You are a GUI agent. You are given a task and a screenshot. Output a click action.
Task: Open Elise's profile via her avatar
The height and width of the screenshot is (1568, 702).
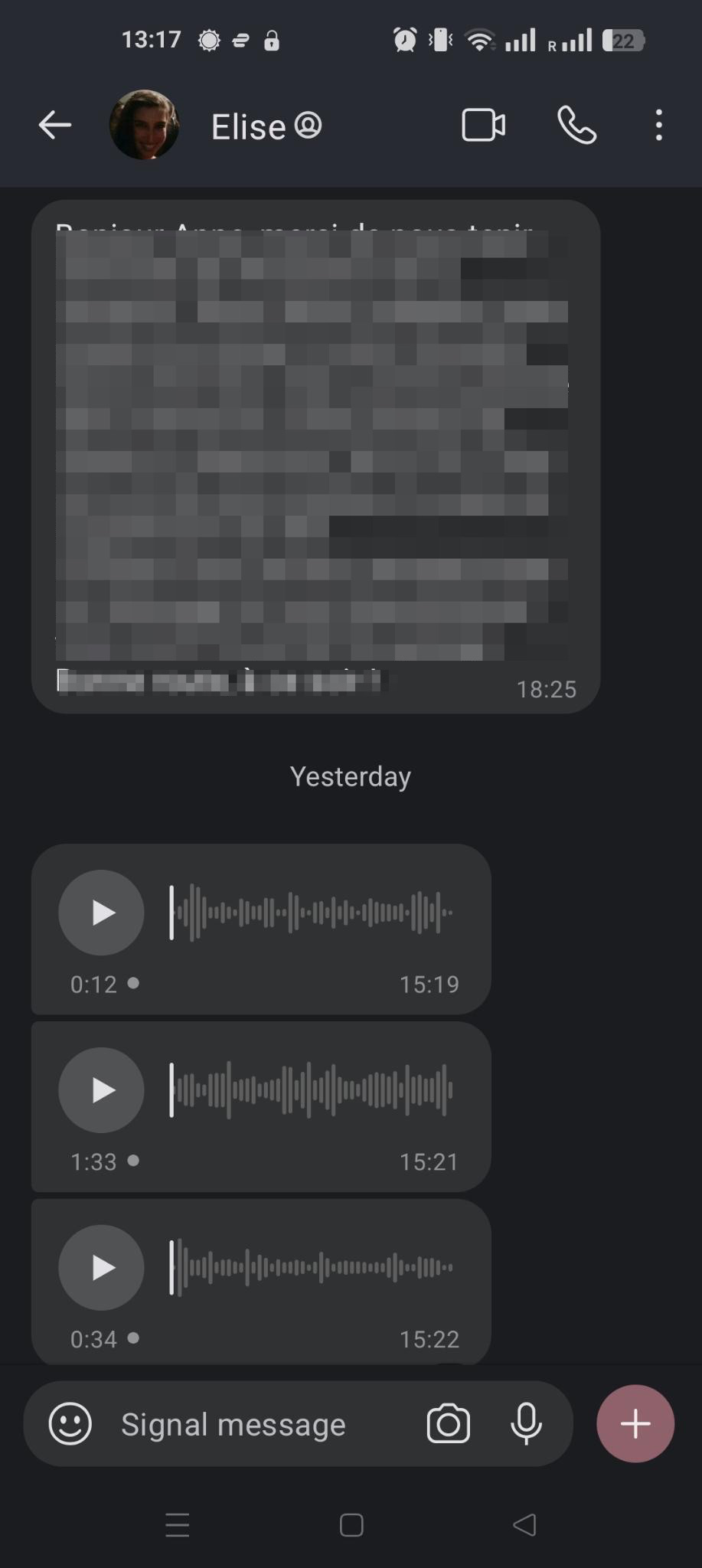[145, 125]
